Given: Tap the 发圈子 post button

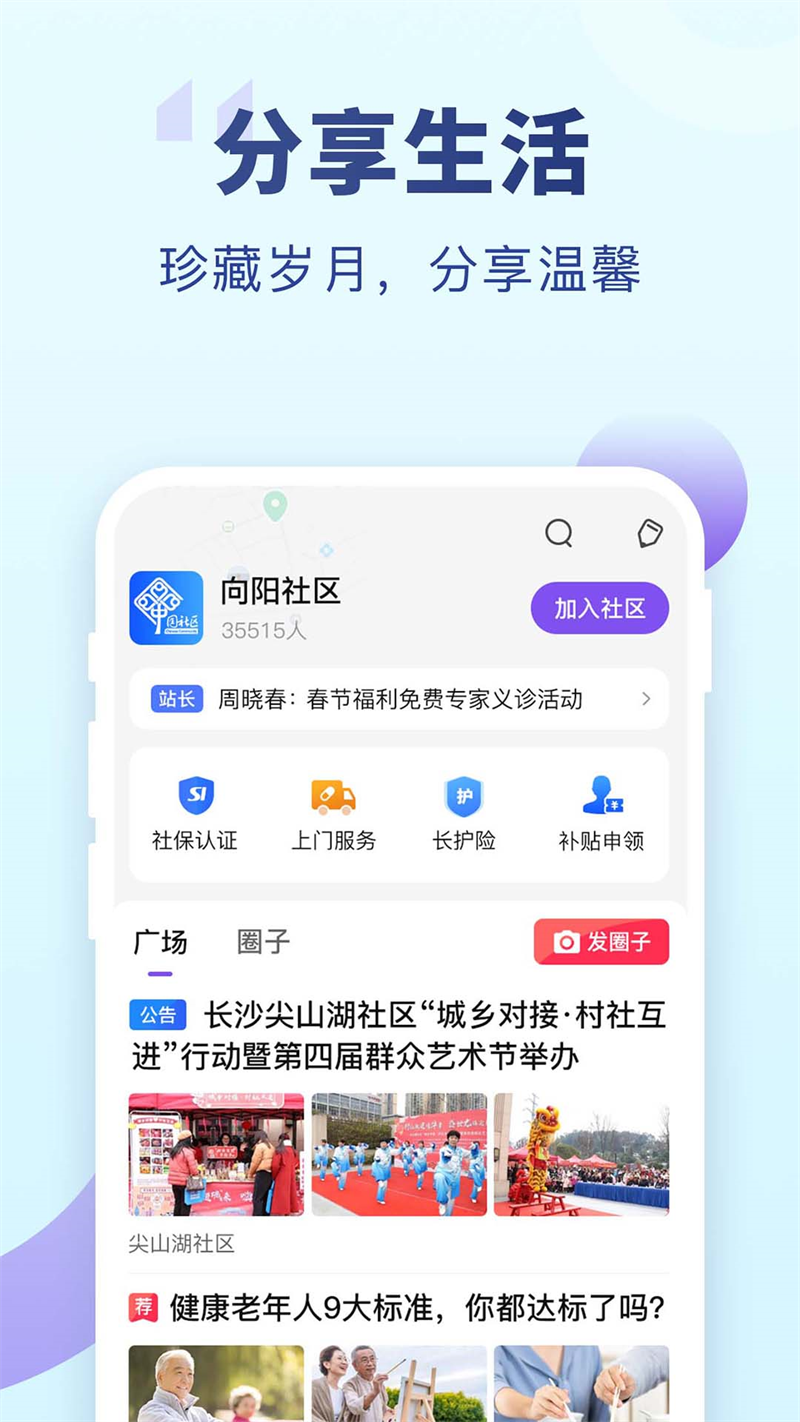Looking at the screenshot, I should coord(601,941).
